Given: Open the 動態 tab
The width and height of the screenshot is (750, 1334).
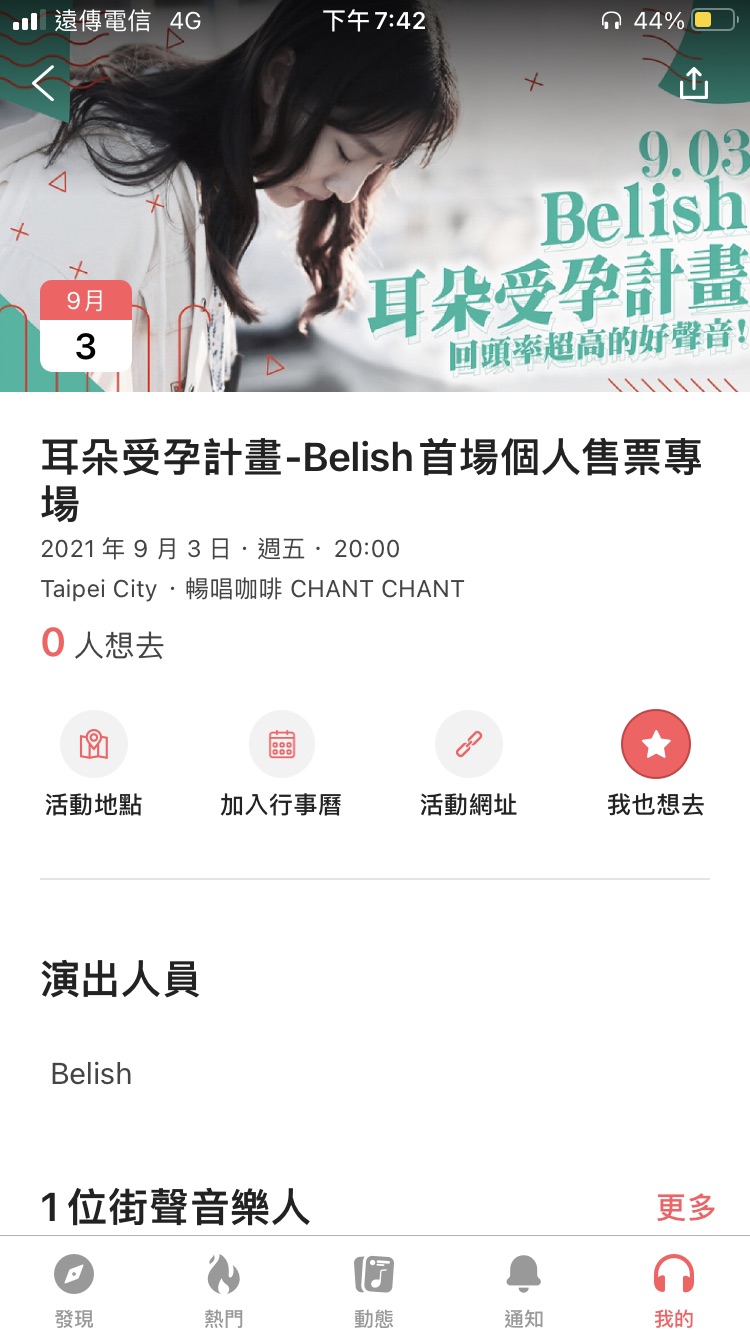Looking at the screenshot, I should coord(374,1290).
